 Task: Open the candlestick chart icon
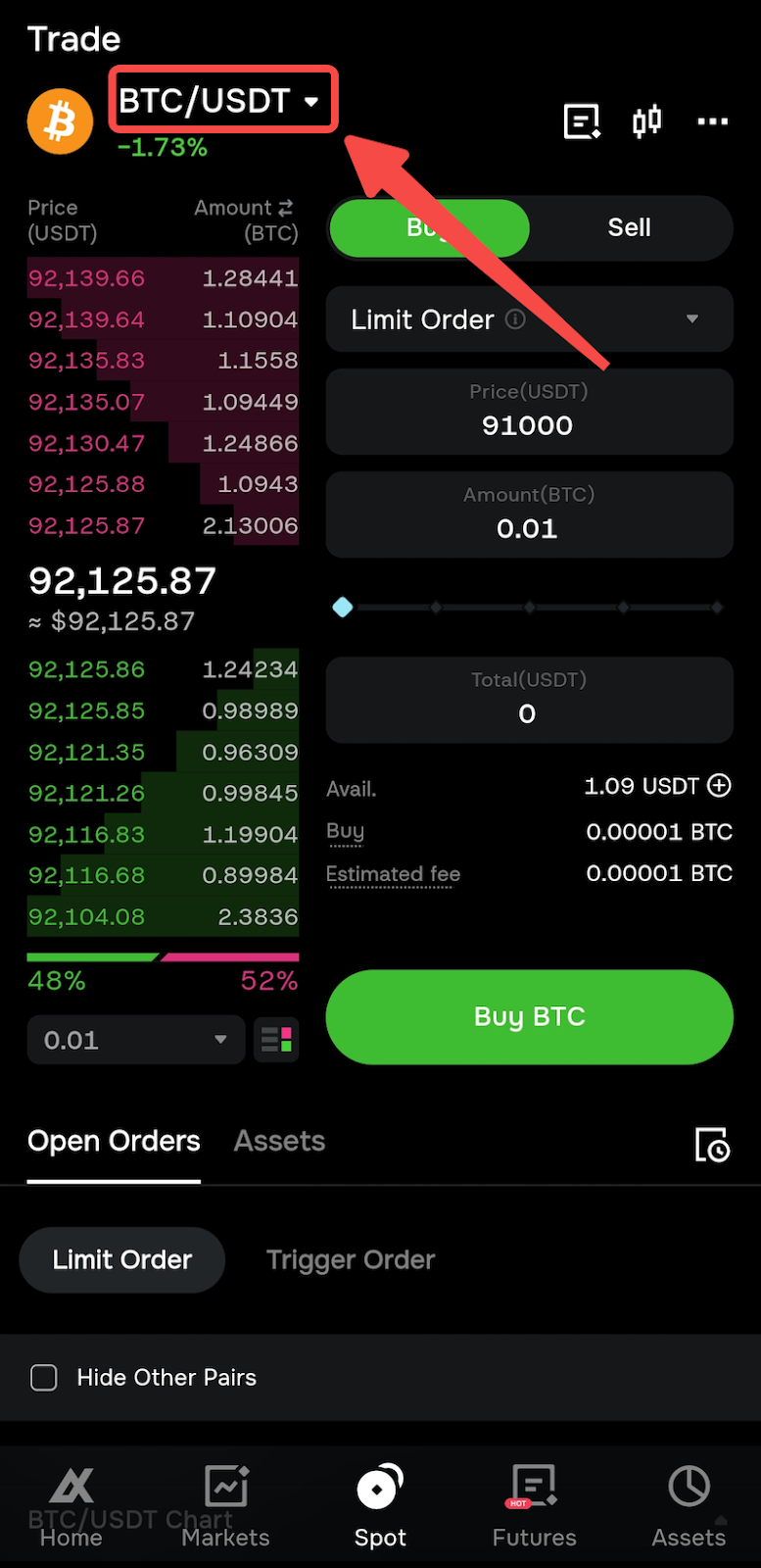click(646, 122)
